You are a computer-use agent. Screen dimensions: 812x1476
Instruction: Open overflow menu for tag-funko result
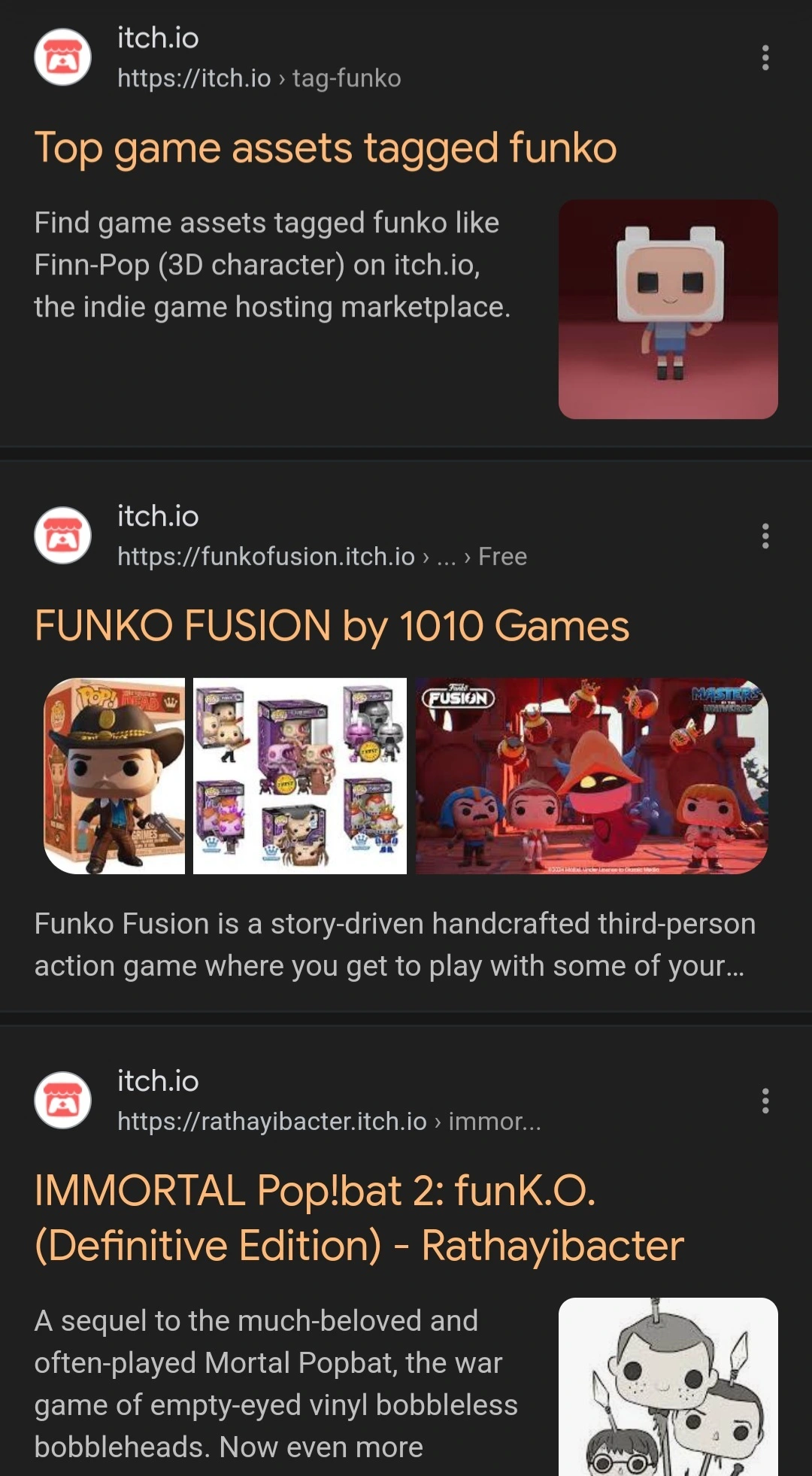pos(765,58)
